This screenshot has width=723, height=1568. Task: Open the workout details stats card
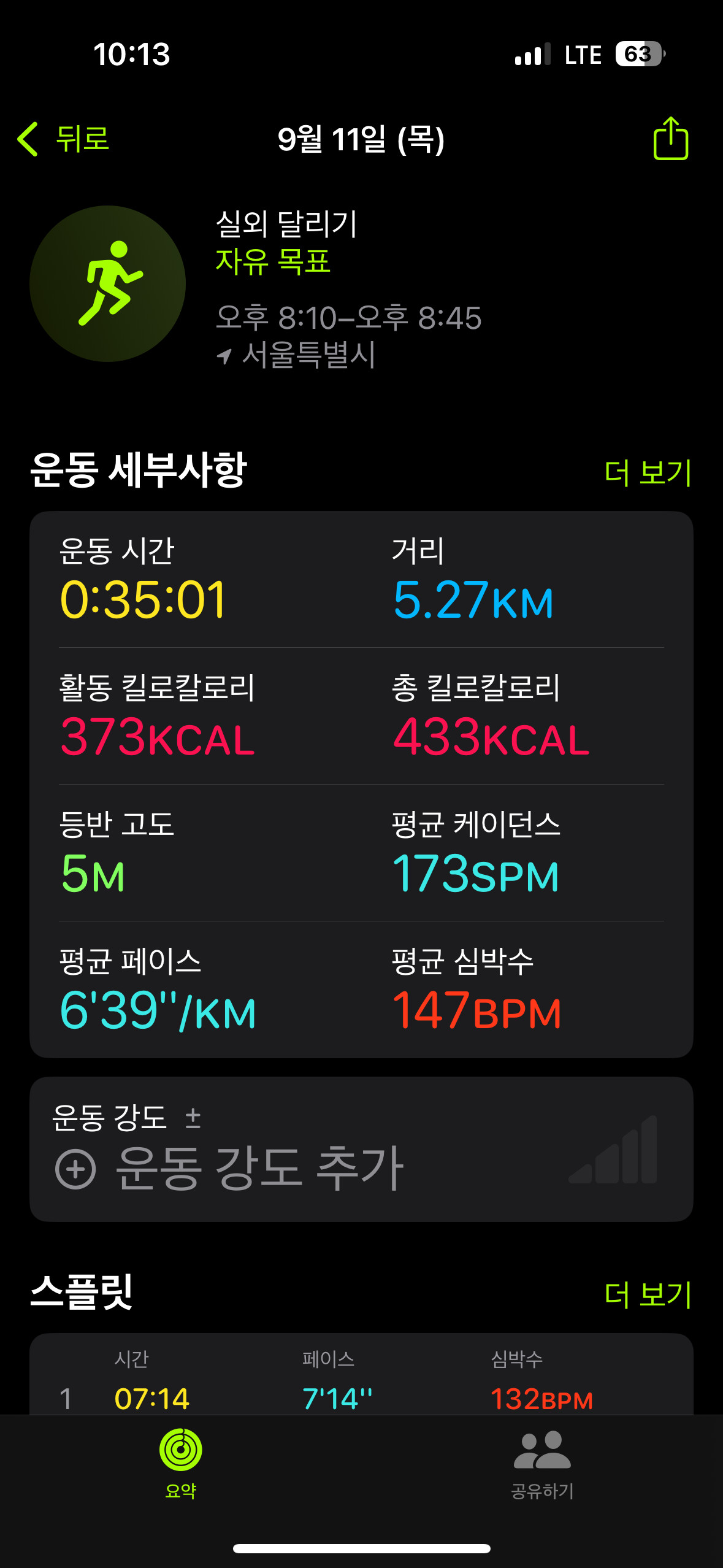(361, 784)
